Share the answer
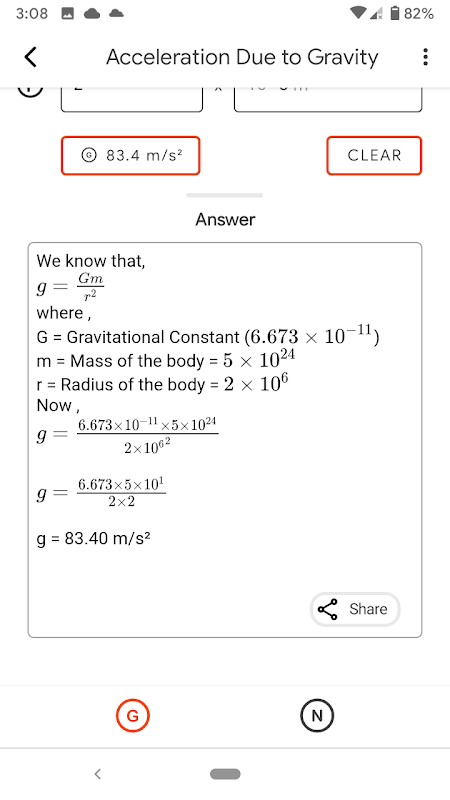The height and width of the screenshot is (800, 450). pyautogui.click(x=355, y=609)
